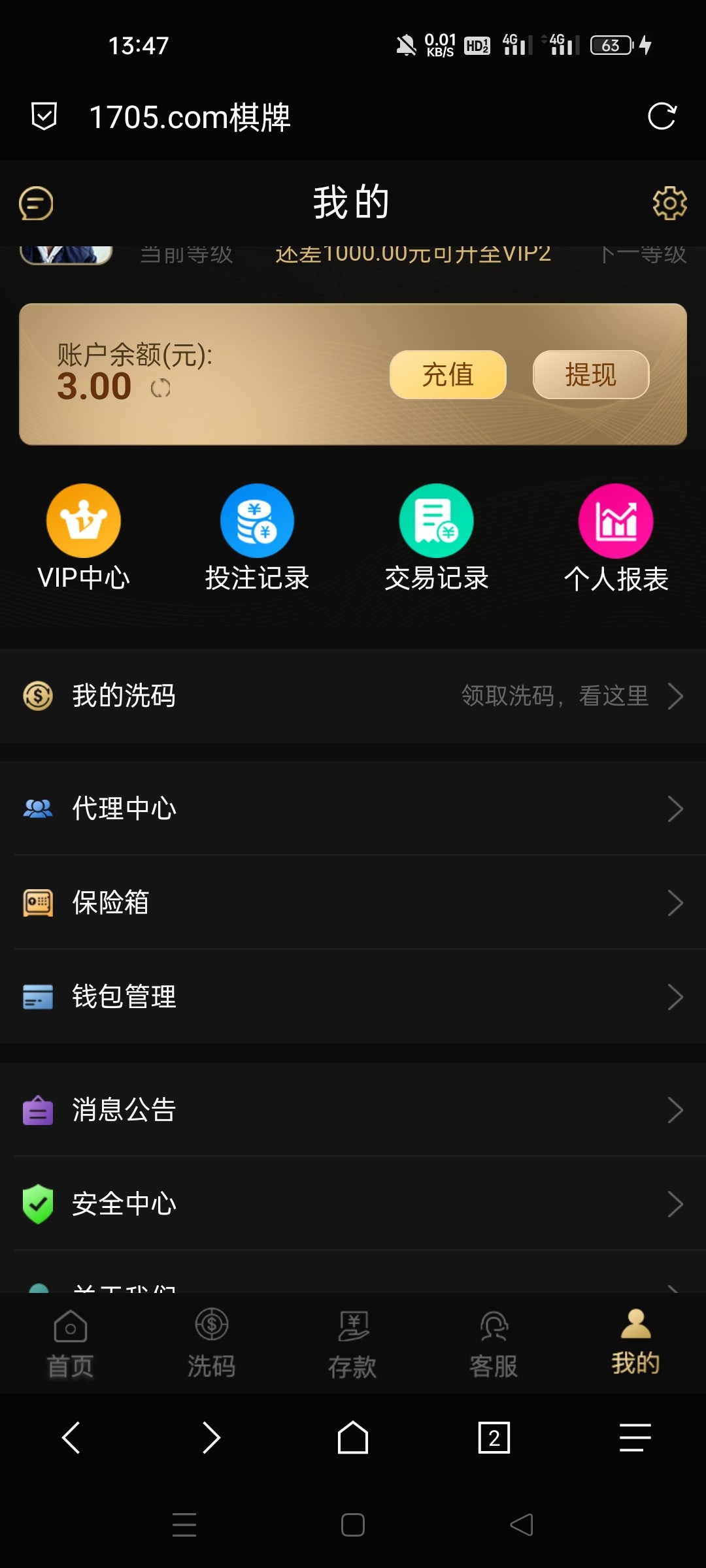The image size is (706, 1568).
Task: Open the browser tab switcher
Action: click(x=494, y=1438)
